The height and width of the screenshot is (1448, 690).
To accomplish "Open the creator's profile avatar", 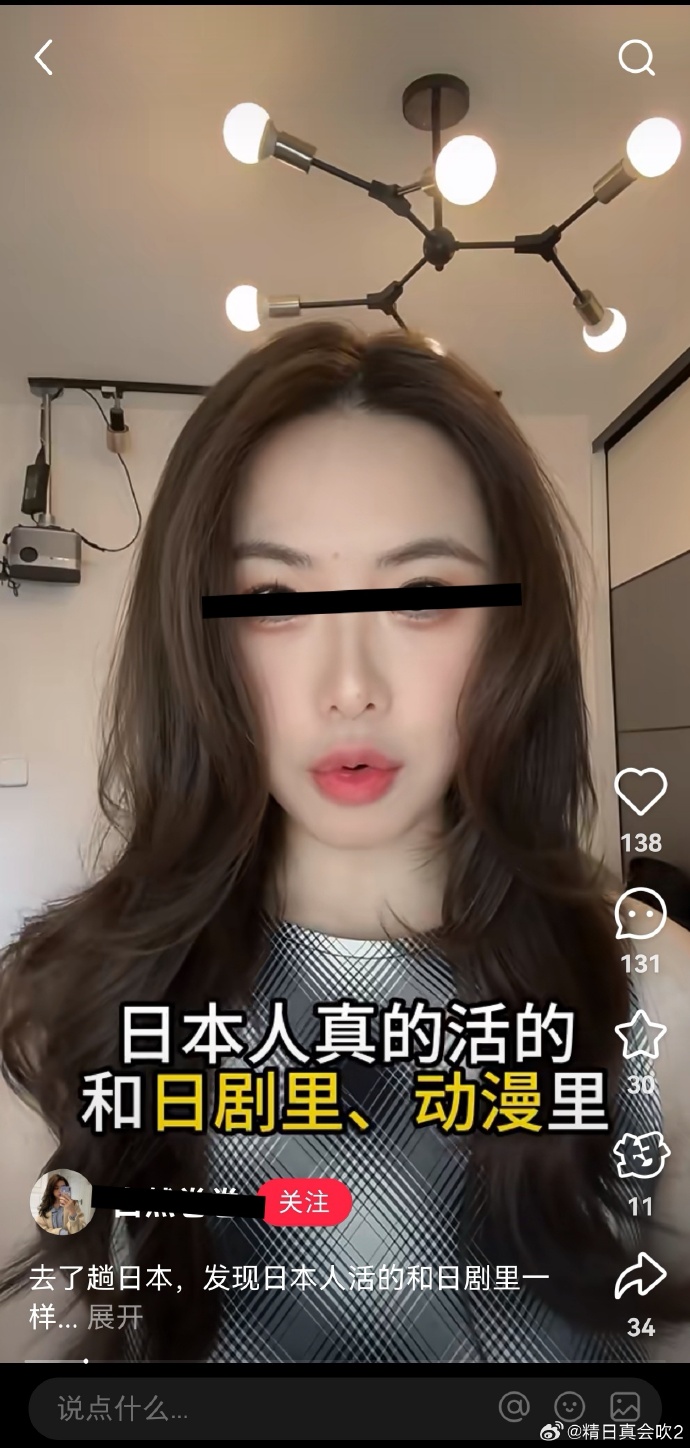I will pos(62,1201).
